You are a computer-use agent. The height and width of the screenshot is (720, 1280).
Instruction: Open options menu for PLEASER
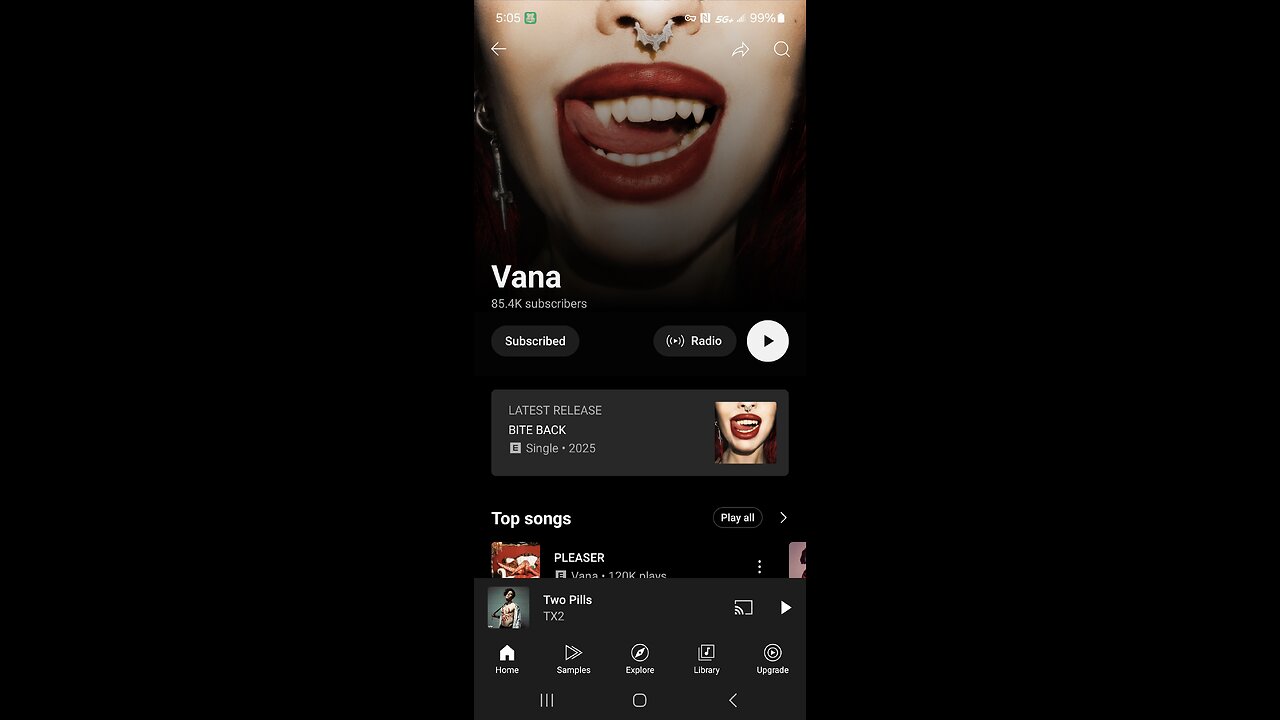click(759, 566)
